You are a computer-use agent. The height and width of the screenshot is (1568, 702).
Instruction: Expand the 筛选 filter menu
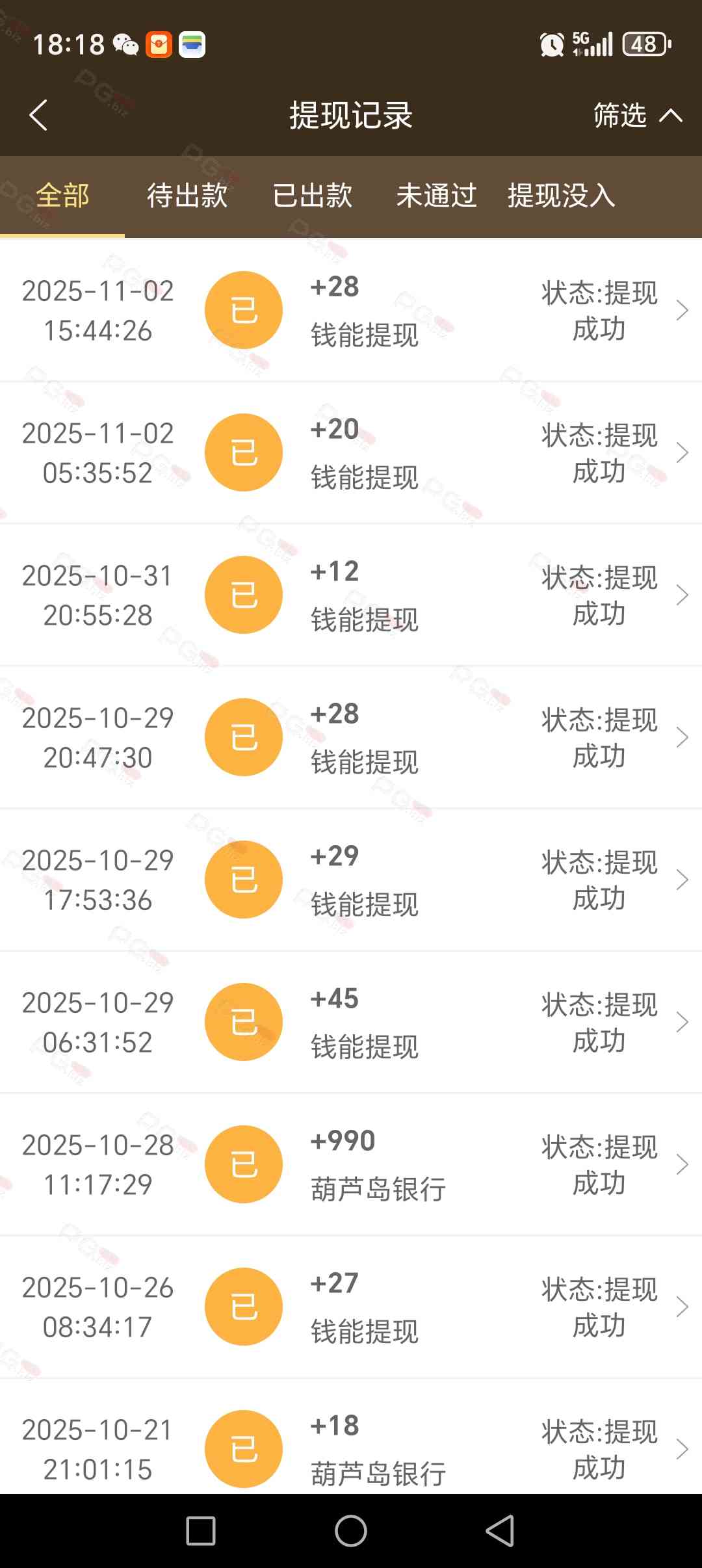(x=637, y=116)
